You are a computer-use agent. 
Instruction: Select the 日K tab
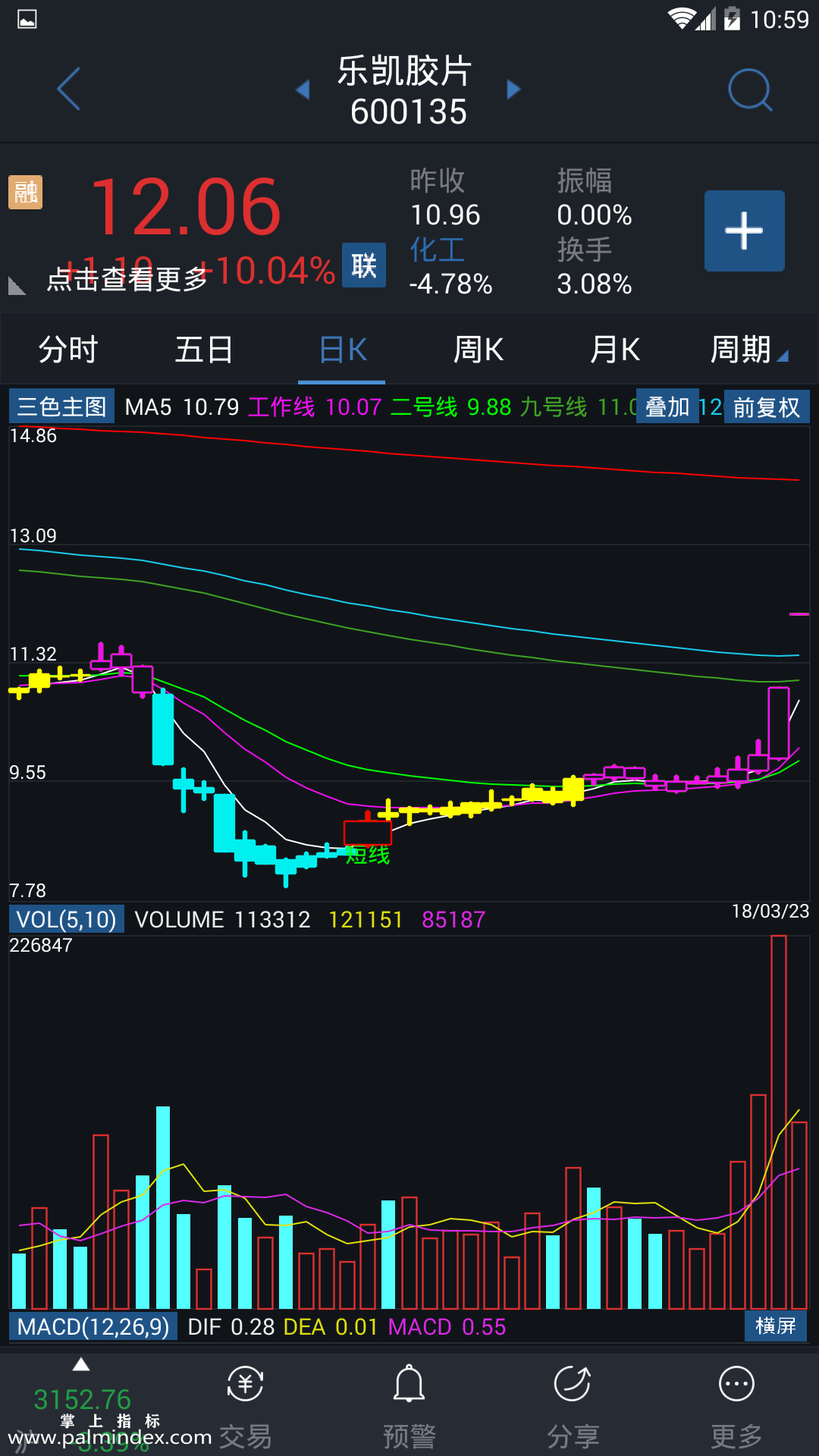coord(342,350)
